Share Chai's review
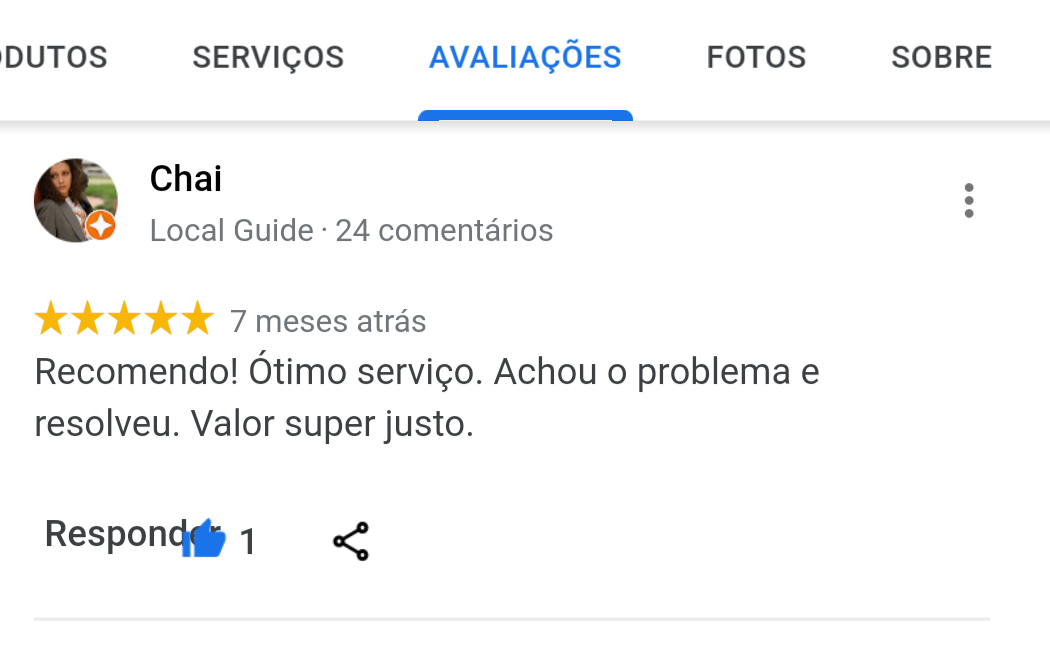Image resolution: width=1050 pixels, height=656 pixels. coord(351,541)
